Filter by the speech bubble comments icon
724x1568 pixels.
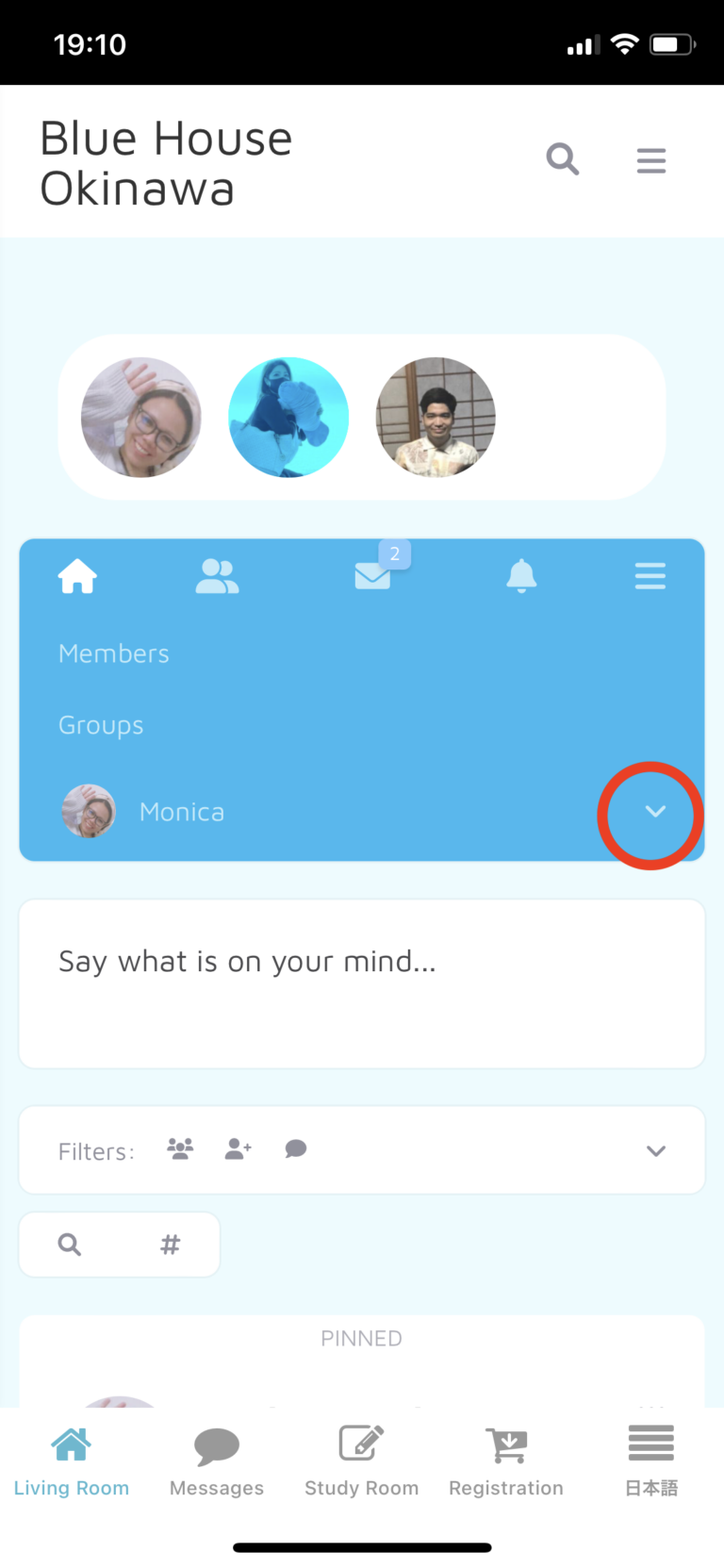coord(296,1148)
